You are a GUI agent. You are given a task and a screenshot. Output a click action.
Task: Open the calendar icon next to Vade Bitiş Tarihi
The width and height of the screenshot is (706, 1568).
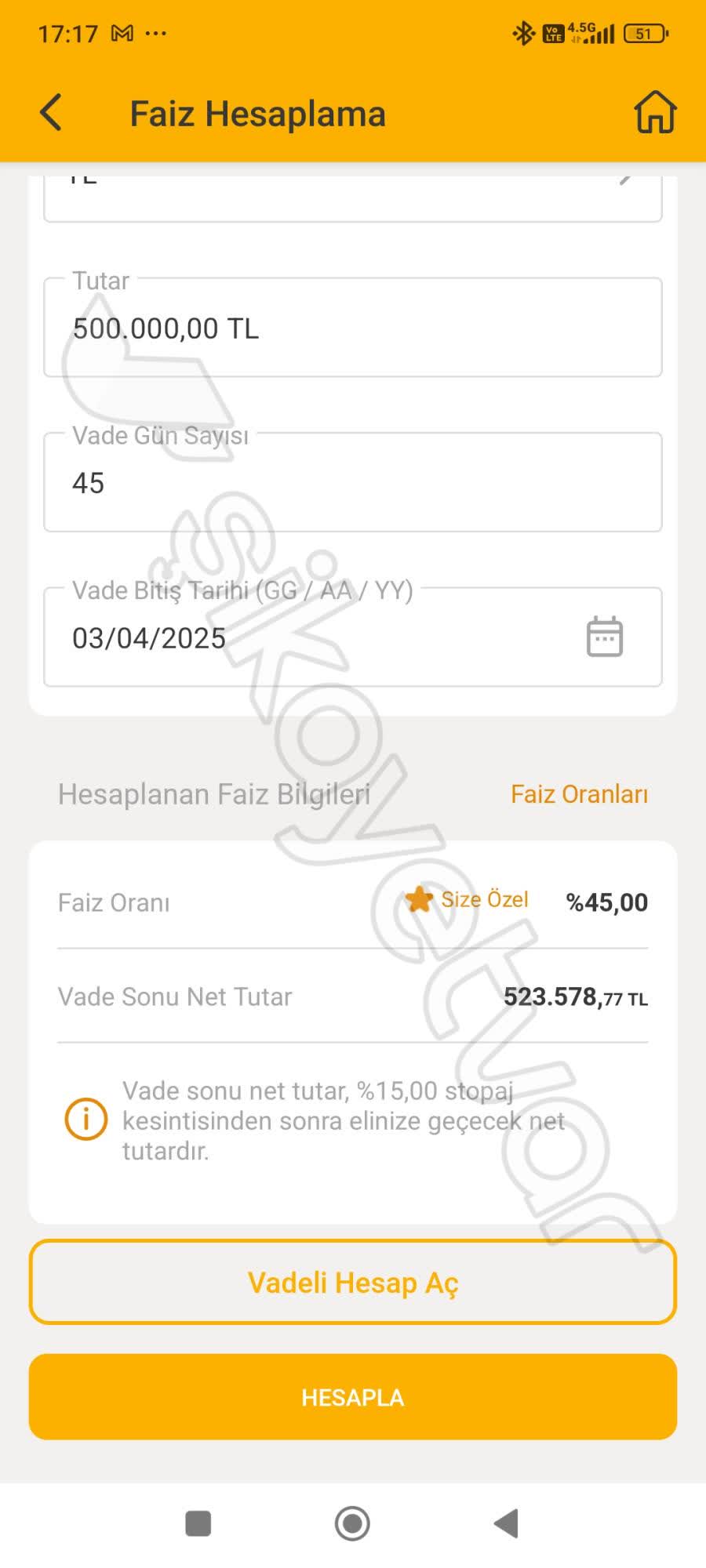pyautogui.click(x=604, y=637)
